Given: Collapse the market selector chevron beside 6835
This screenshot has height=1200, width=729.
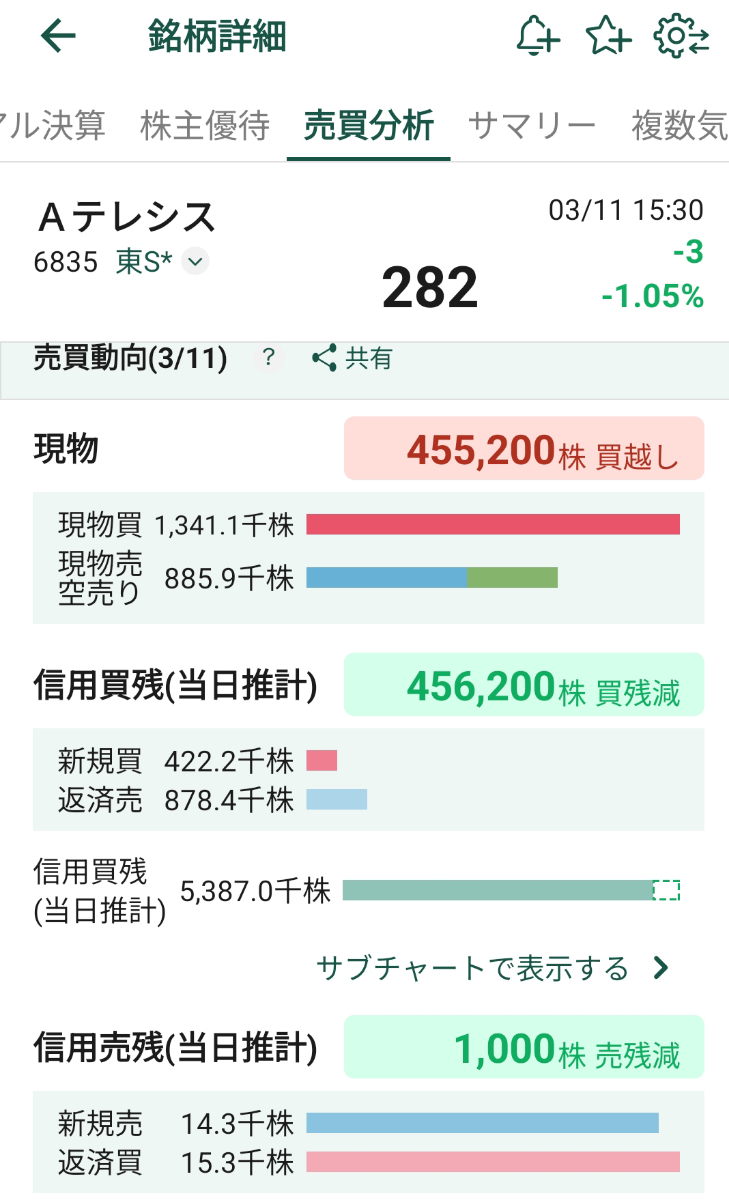Looking at the screenshot, I should [x=196, y=262].
